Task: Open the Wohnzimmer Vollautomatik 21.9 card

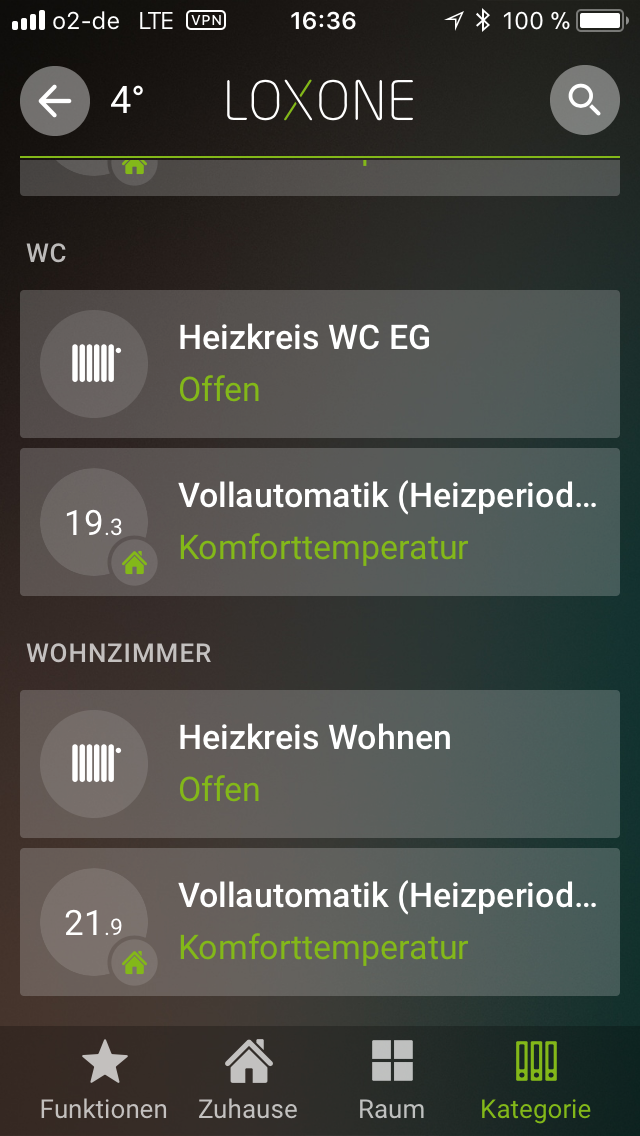Action: (x=320, y=922)
